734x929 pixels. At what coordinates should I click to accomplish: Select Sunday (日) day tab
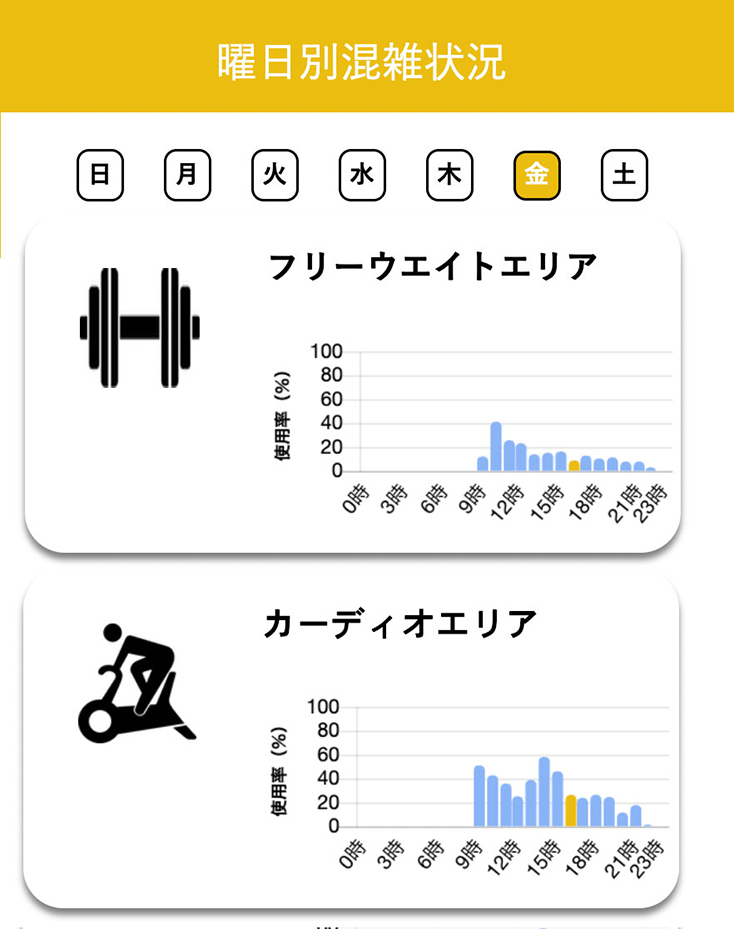(x=100, y=176)
